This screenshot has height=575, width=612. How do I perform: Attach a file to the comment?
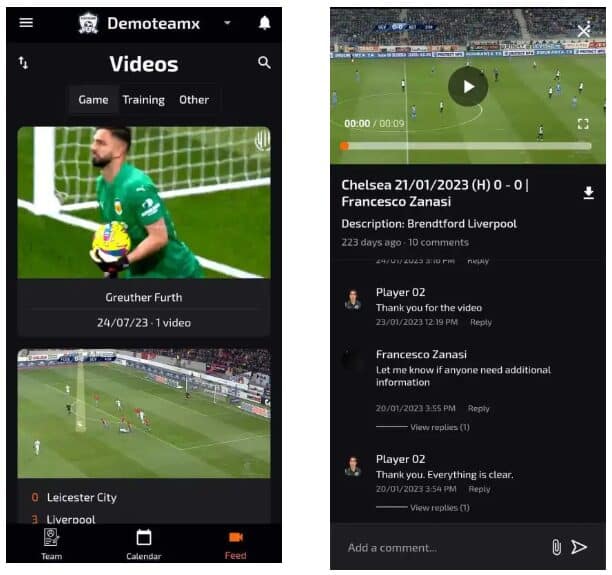(555, 547)
